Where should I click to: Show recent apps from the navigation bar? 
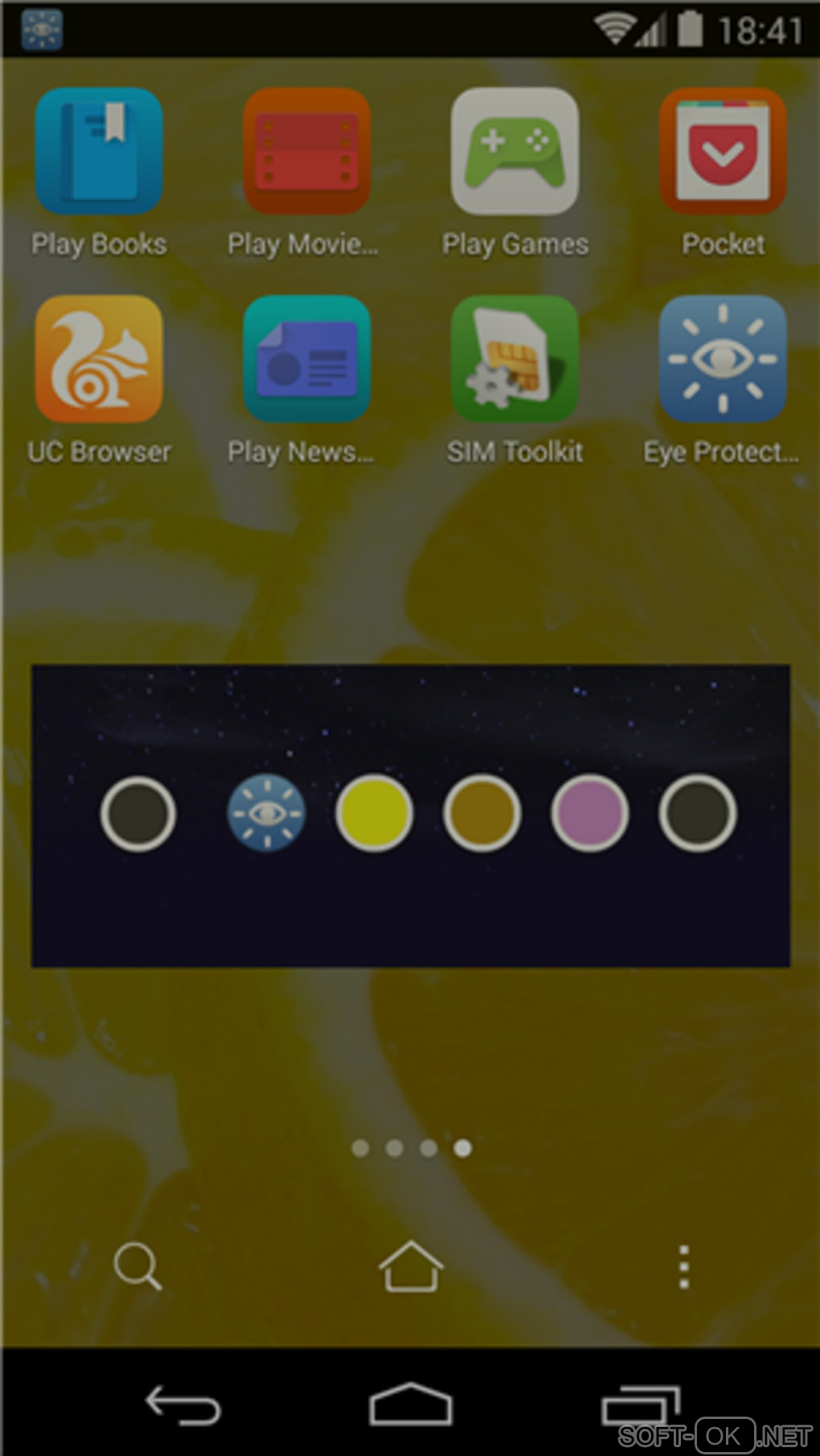(641, 1405)
